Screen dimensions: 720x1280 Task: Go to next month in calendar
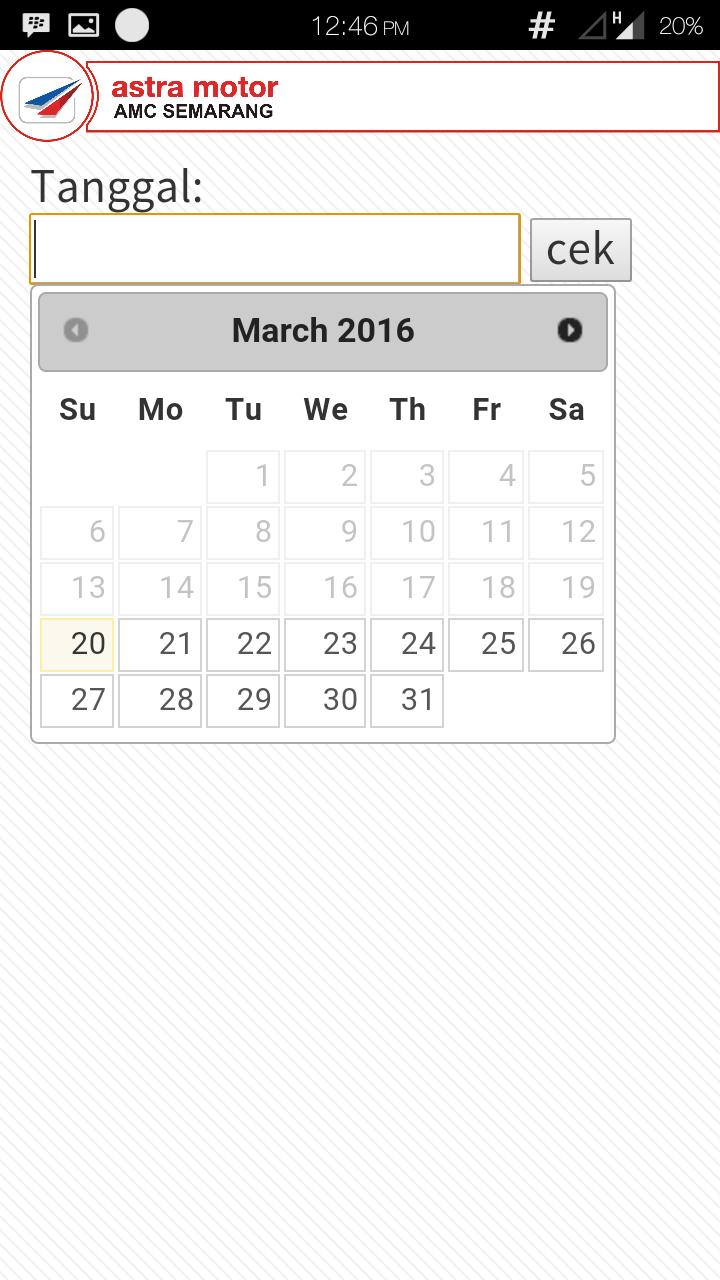click(x=569, y=330)
